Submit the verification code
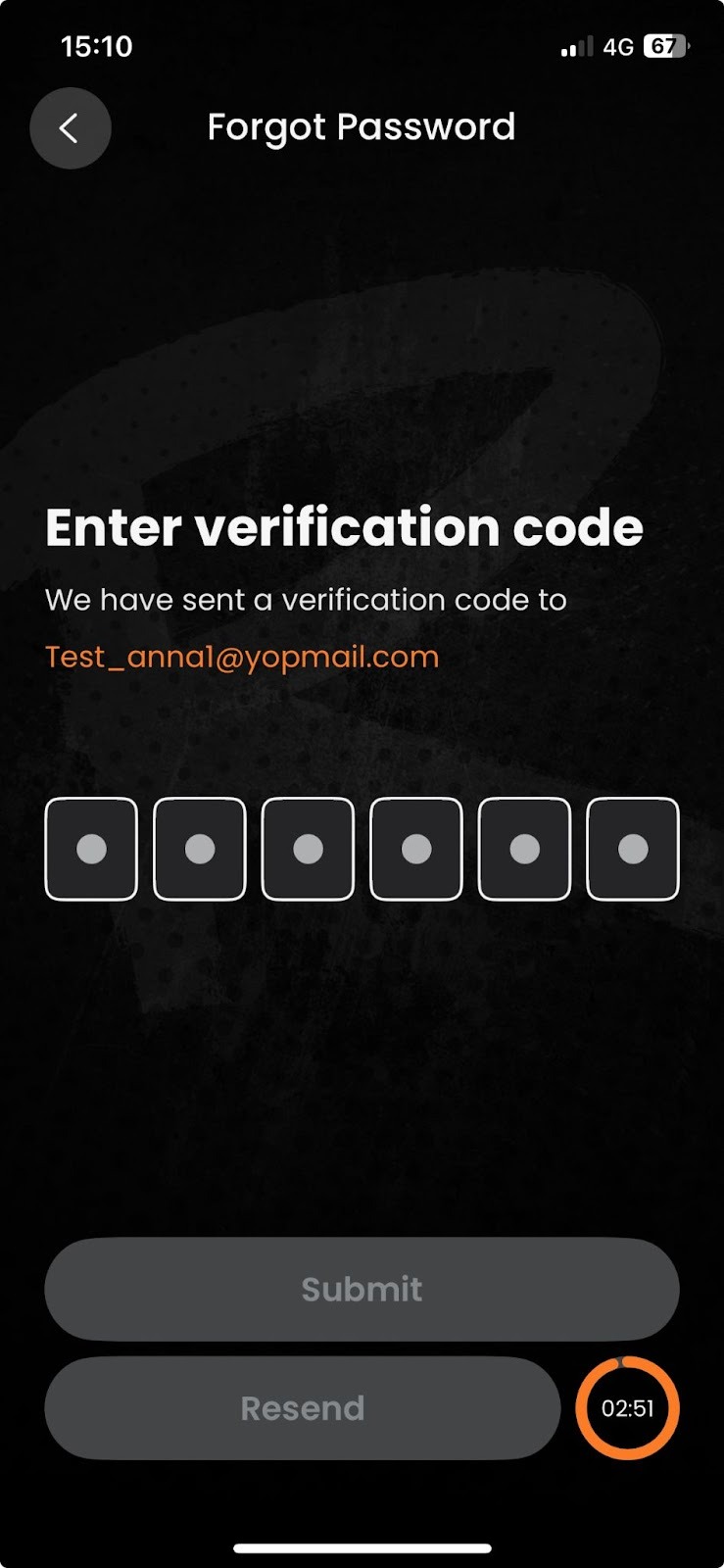The height and width of the screenshot is (1568, 724). tap(362, 1289)
